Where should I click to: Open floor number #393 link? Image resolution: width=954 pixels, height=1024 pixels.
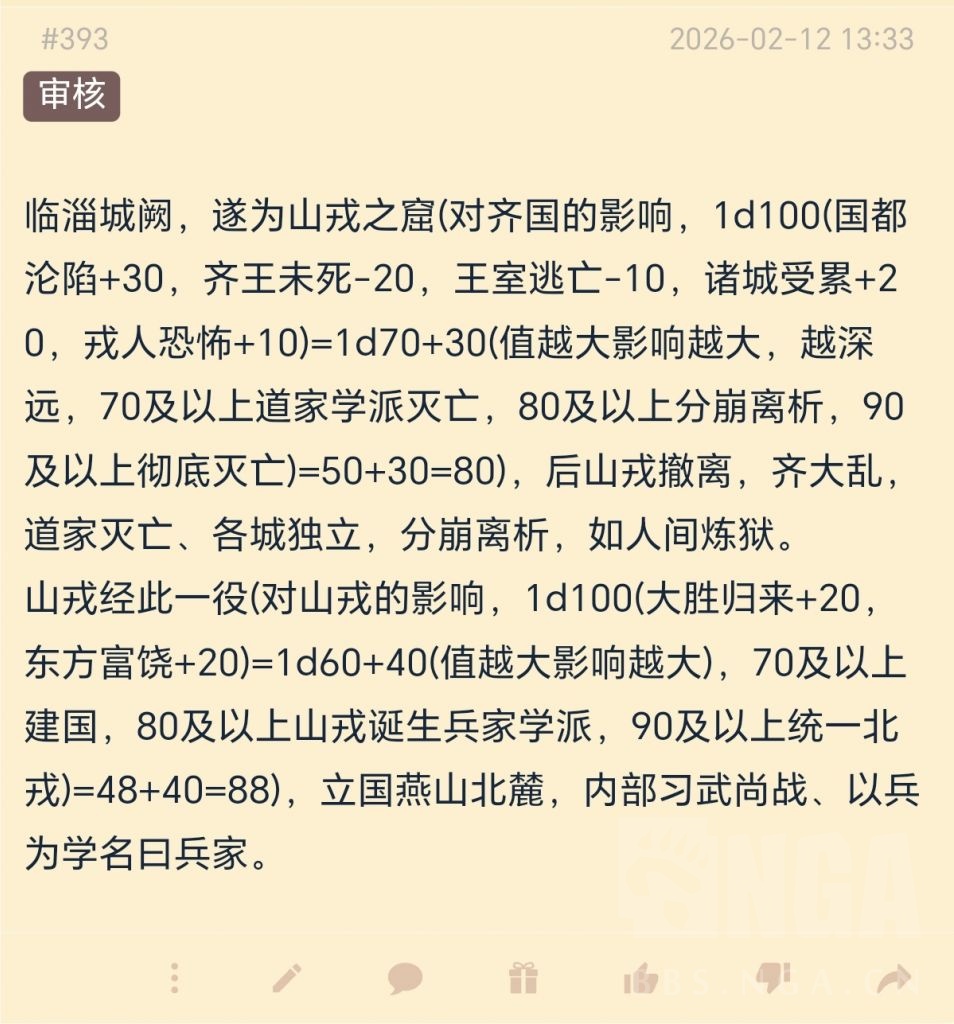(x=74, y=39)
